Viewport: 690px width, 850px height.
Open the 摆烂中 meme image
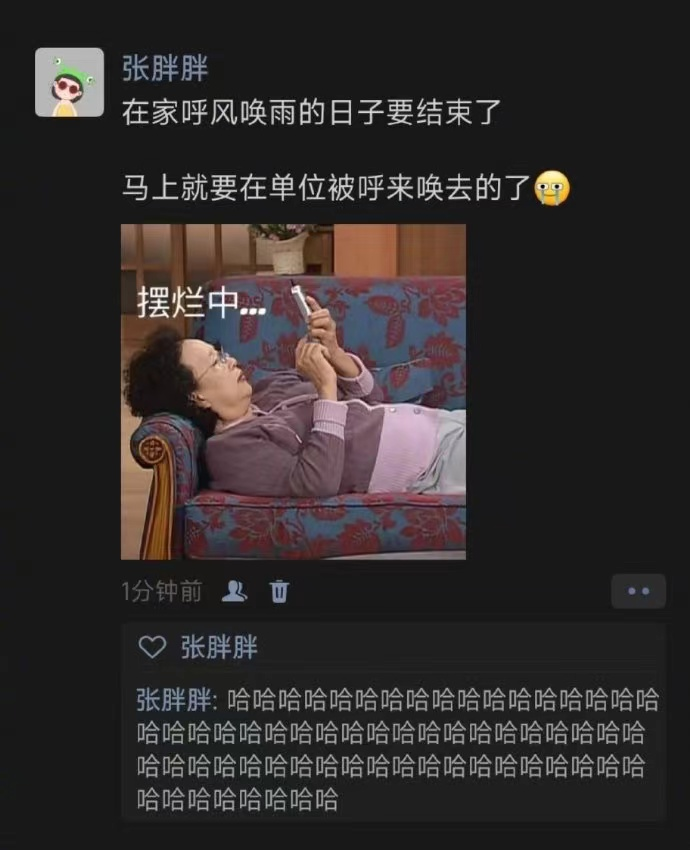click(x=293, y=391)
